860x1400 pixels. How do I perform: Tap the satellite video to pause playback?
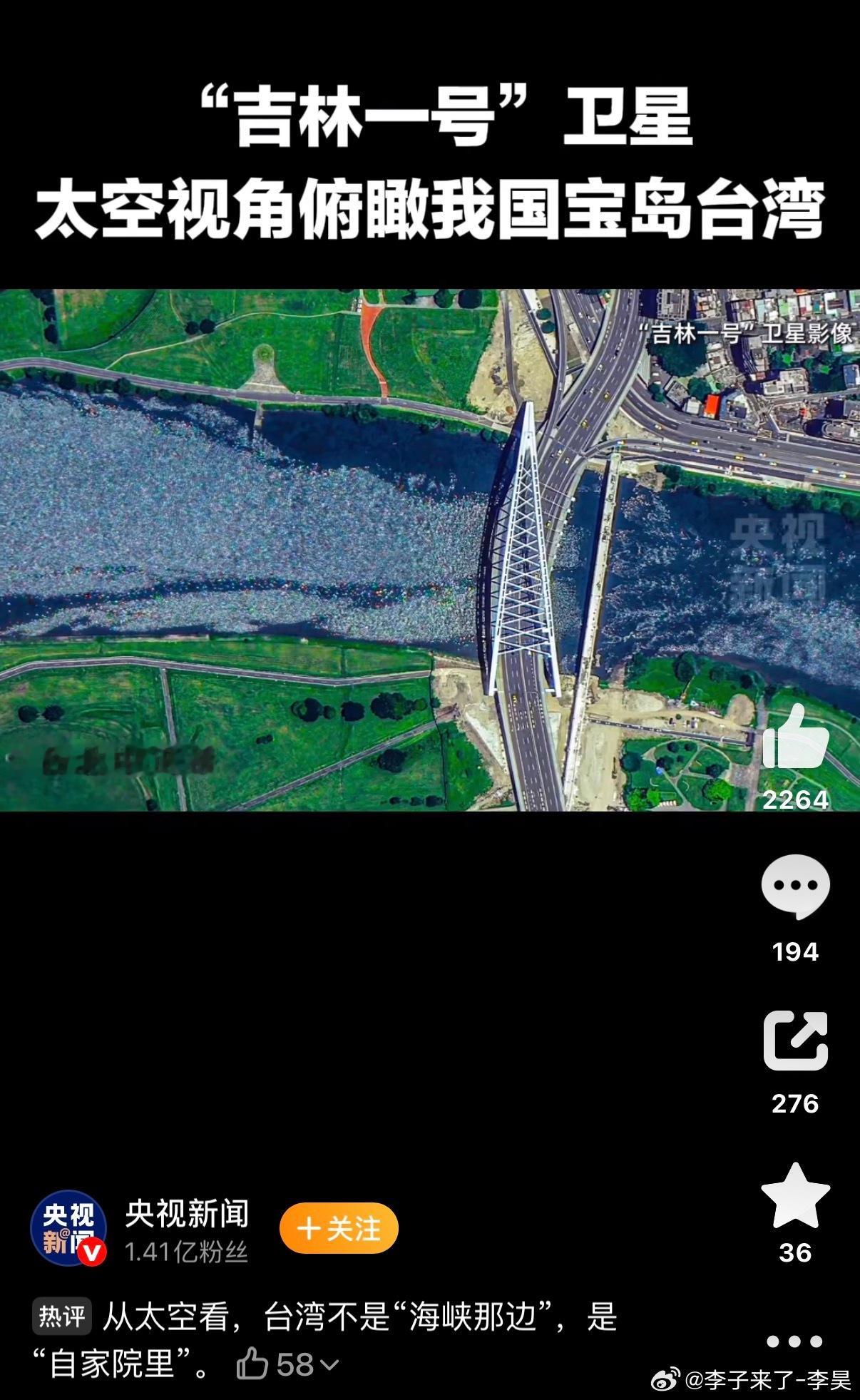pyautogui.click(x=430, y=550)
